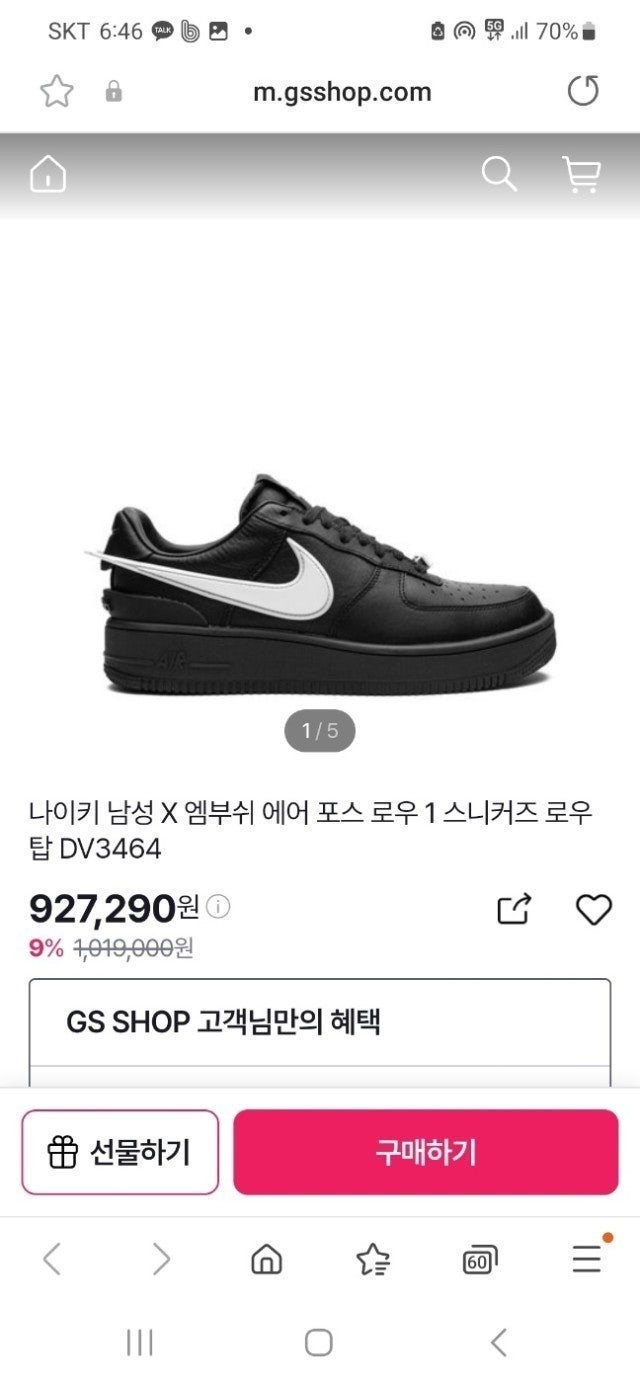Share this Nike sneaker product
Viewport: 640px width, 1387px height.
pyautogui.click(x=514, y=909)
